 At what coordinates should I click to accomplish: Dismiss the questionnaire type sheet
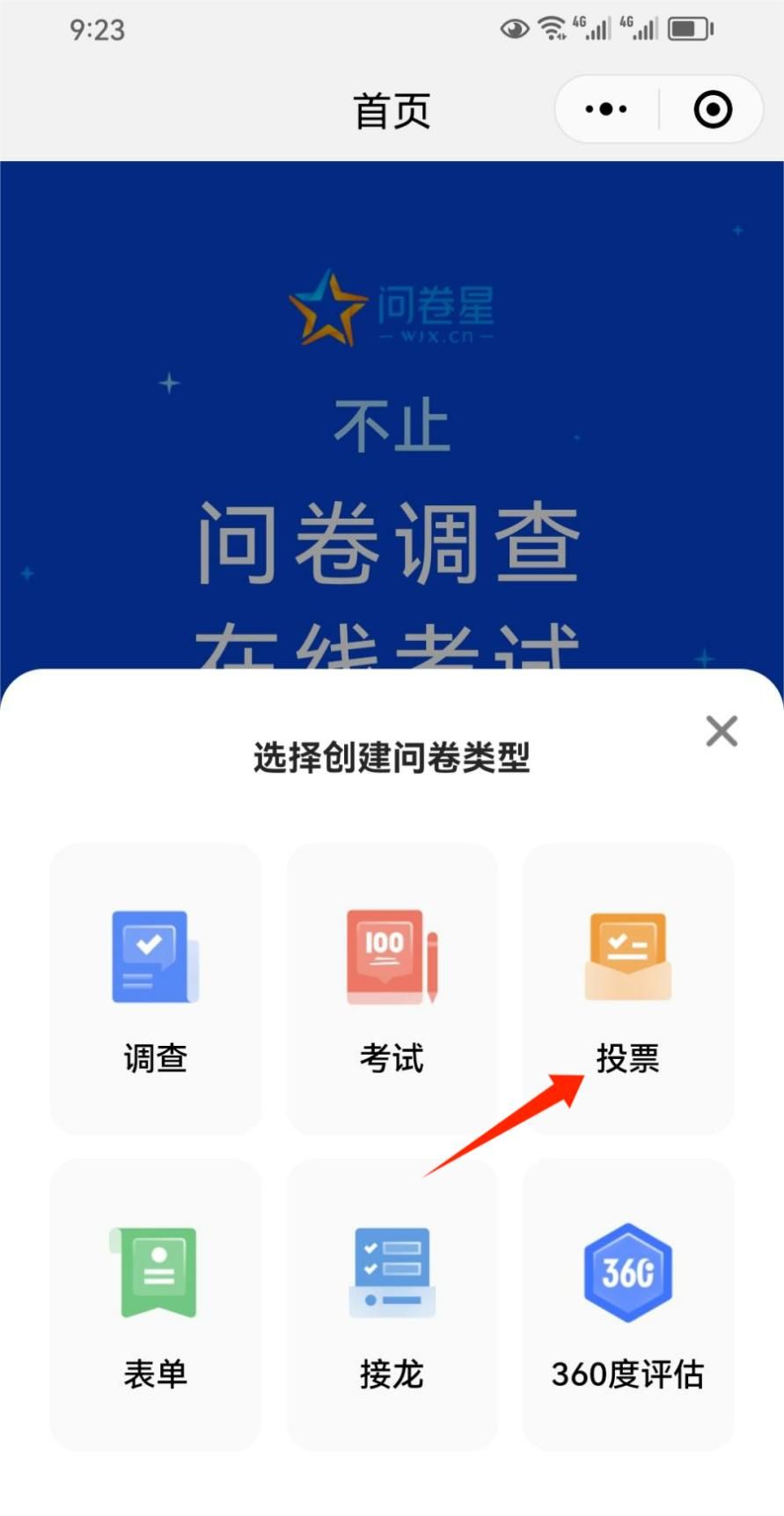point(722,731)
